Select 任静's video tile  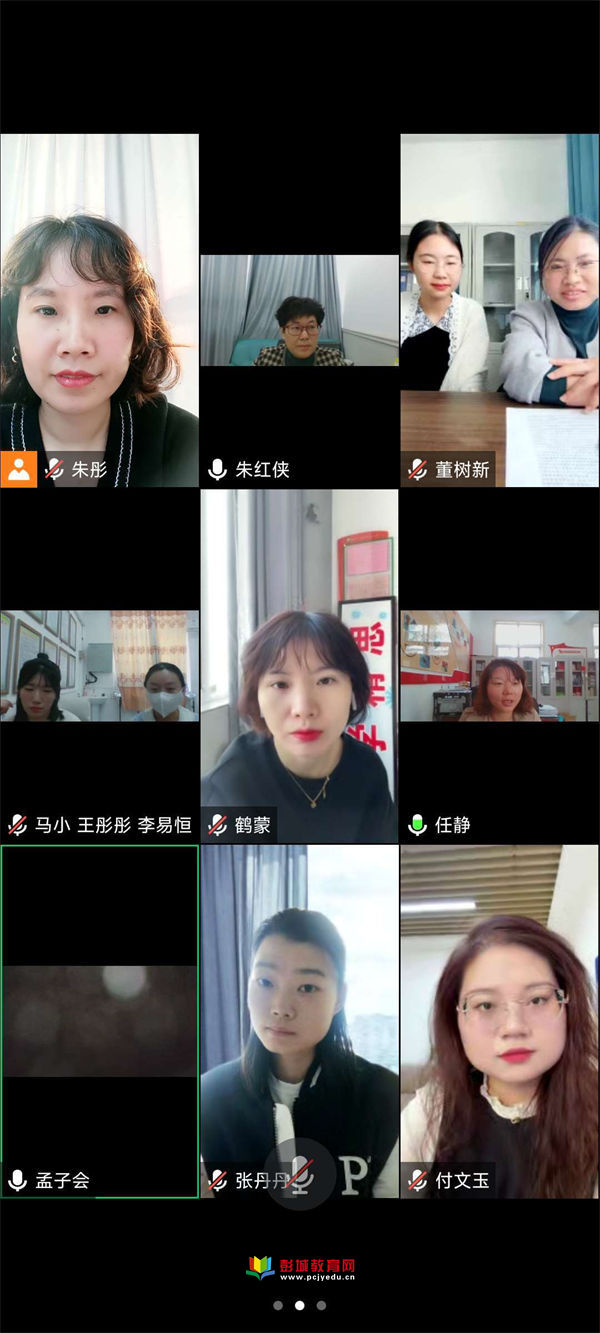pos(499,665)
